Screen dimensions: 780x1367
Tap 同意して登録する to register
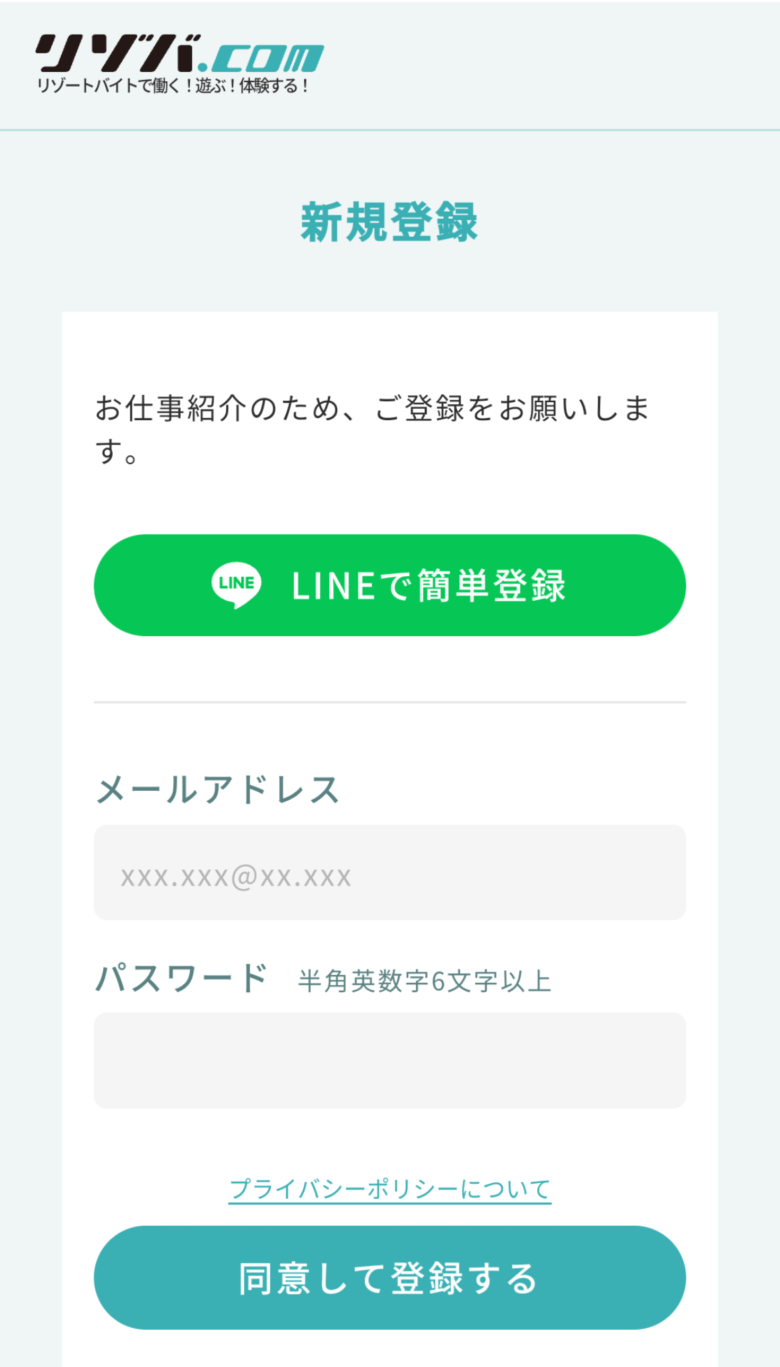point(390,1277)
